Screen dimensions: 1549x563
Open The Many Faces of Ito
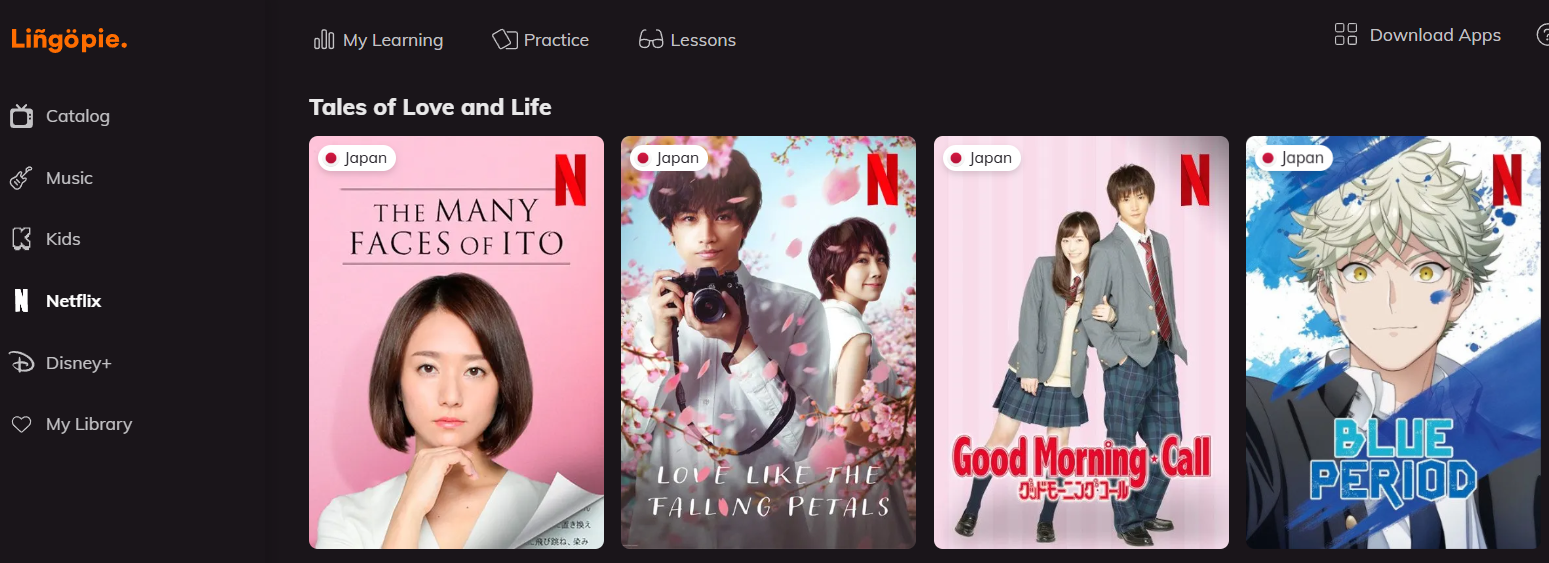pos(456,342)
